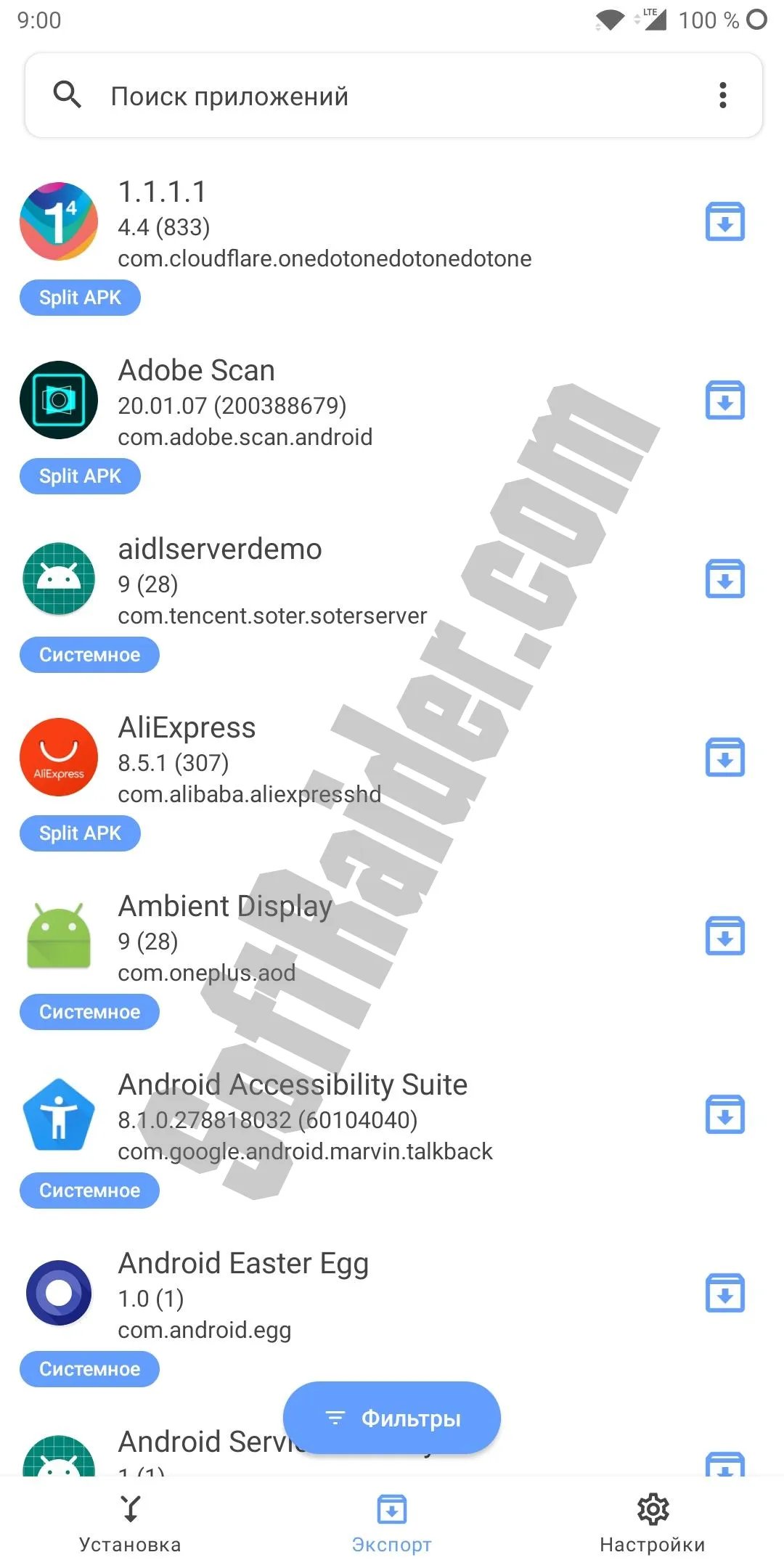Tap the aidlserverdemo list row
The image size is (784, 1568).
click(x=327, y=582)
